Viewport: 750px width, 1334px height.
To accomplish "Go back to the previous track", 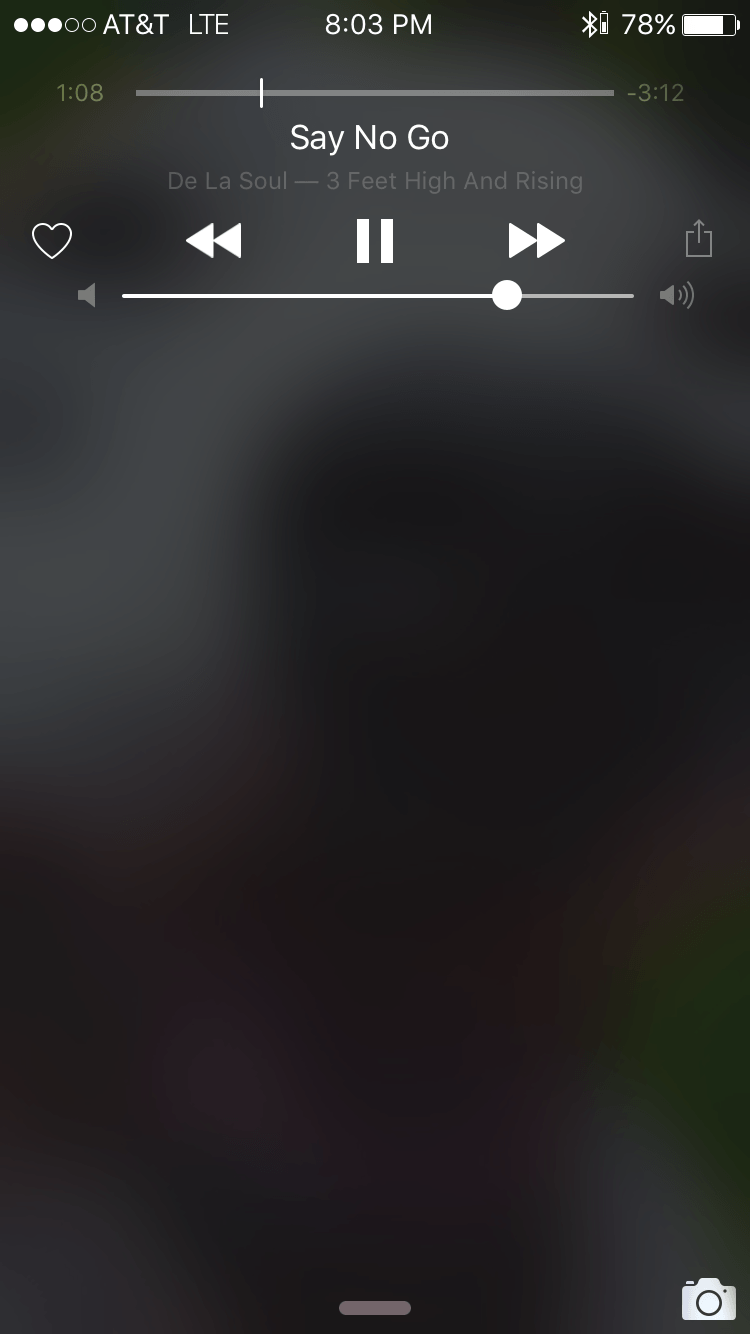I will (x=214, y=241).
